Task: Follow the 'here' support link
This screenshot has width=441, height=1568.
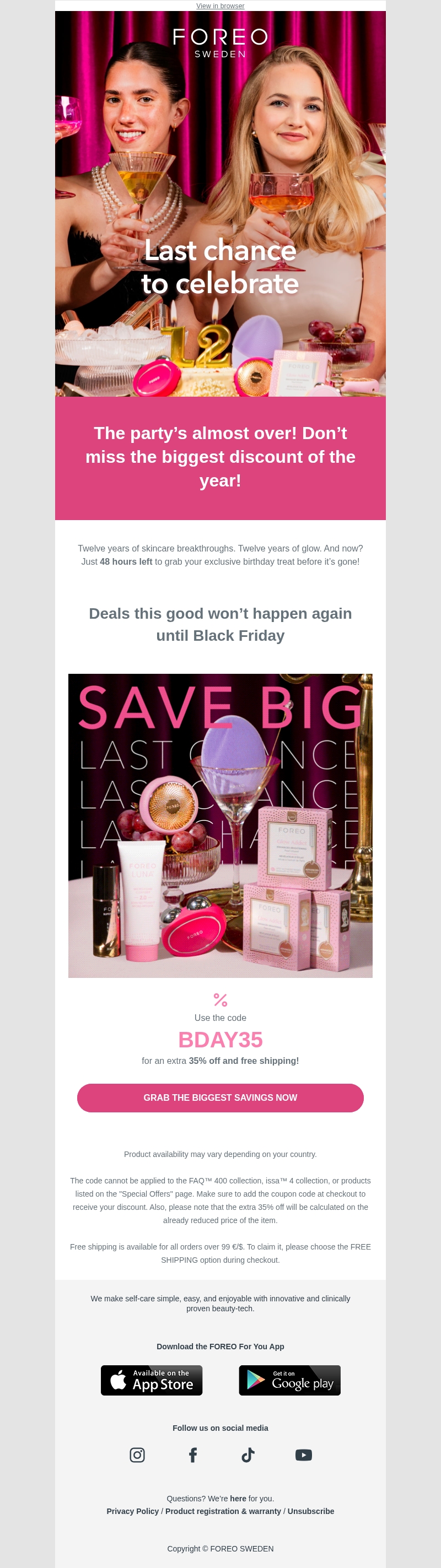Action: pos(238,1499)
